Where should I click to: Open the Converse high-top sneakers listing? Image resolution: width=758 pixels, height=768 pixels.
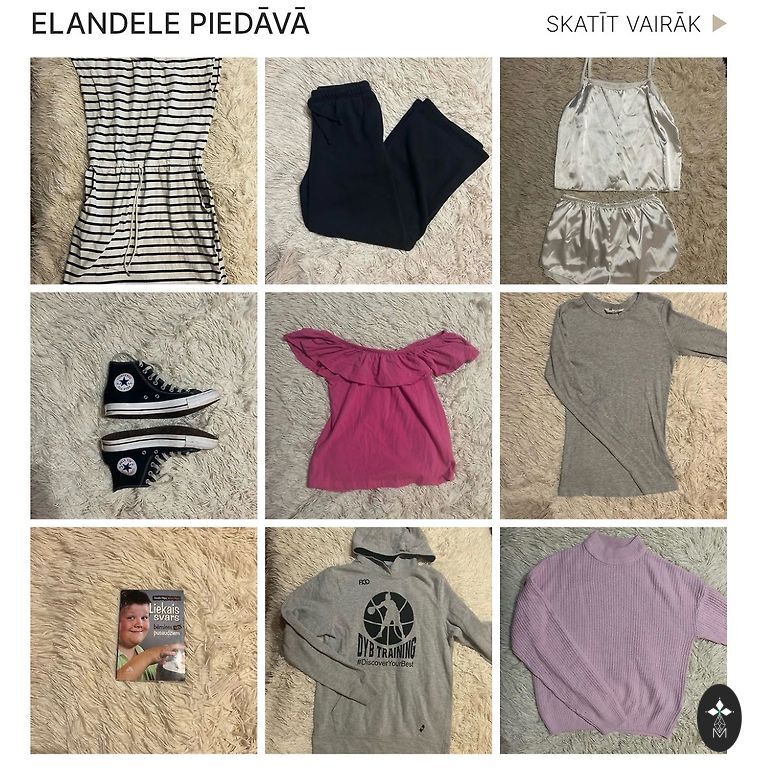[143, 405]
